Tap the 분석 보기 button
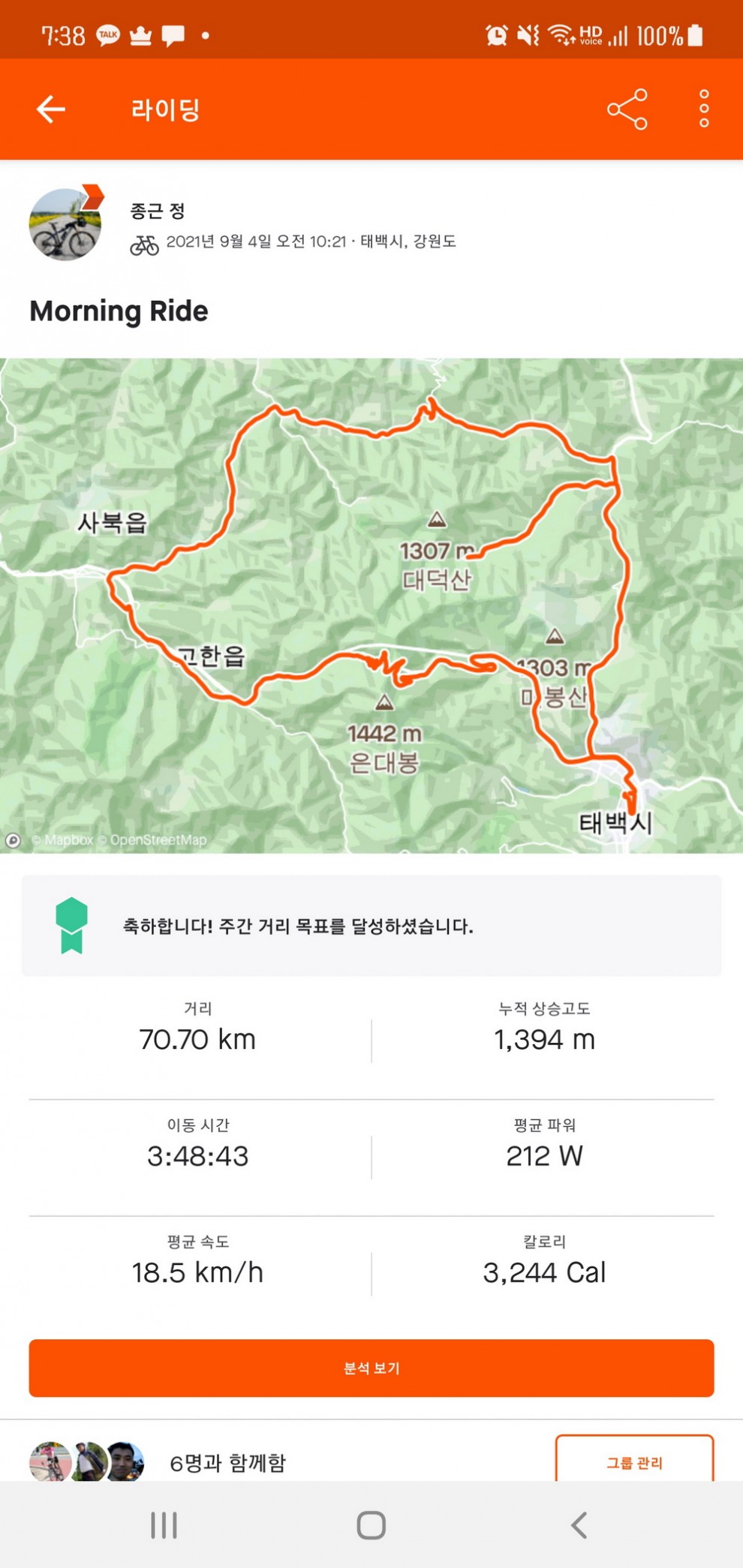Image resolution: width=743 pixels, height=1568 pixels. coord(371,1368)
